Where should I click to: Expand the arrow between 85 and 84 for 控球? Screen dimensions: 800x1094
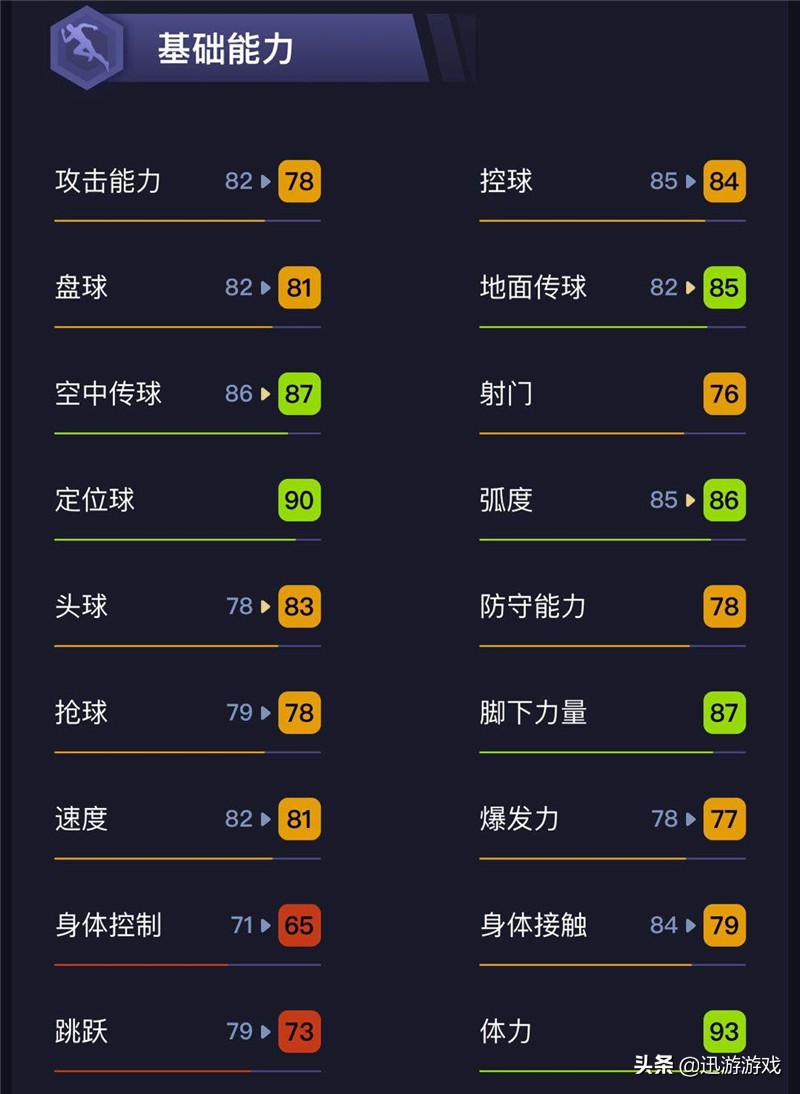[x=690, y=181]
